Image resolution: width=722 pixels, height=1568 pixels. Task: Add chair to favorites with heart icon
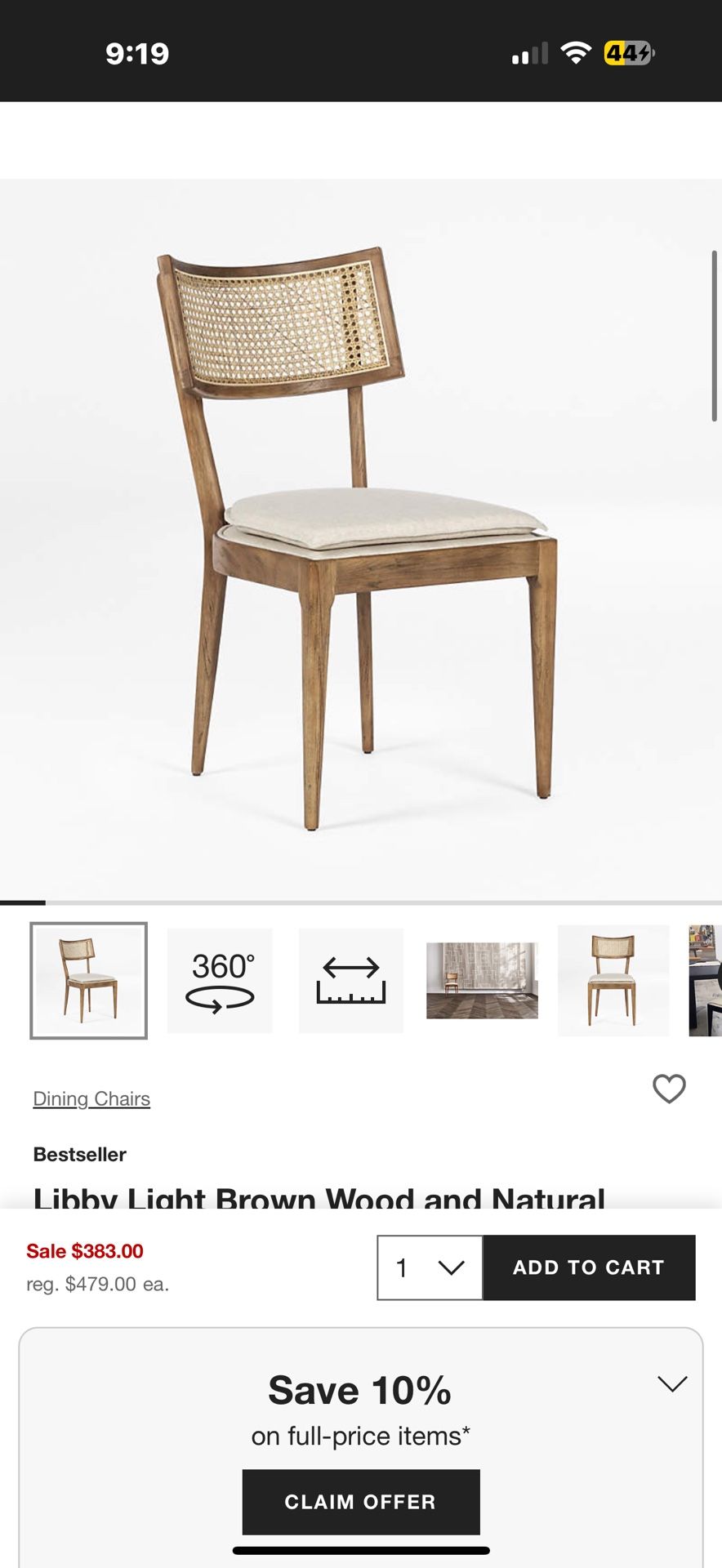pyautogui.click(x=669, y=1089)
